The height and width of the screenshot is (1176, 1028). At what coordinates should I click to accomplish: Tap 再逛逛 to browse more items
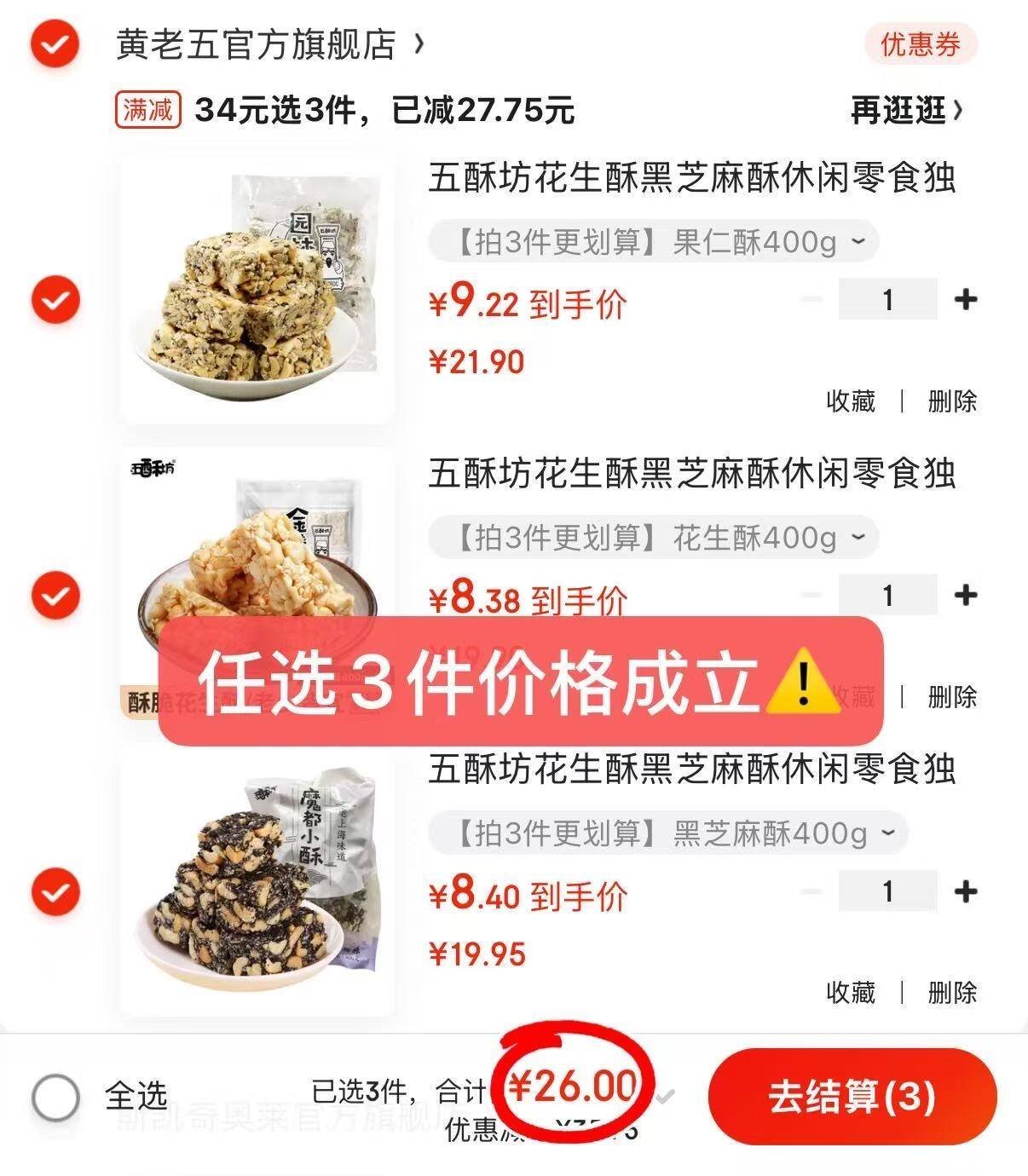906,110
